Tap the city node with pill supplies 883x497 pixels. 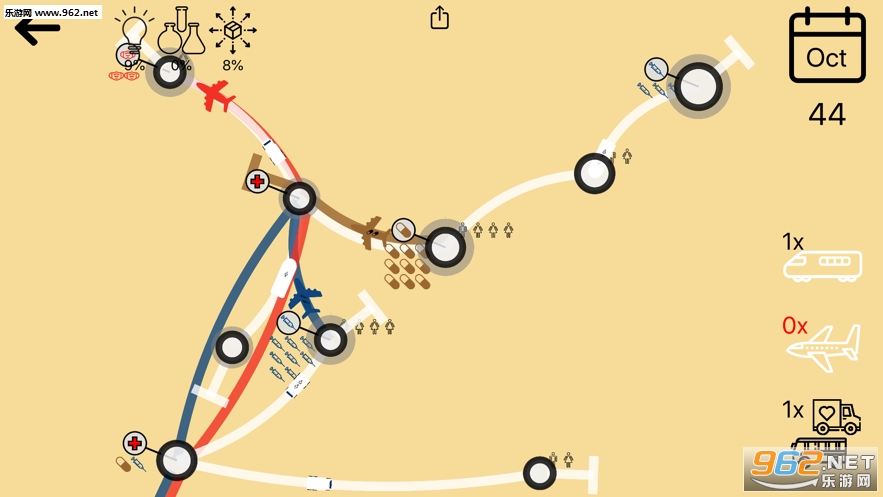click(x=445, y=247)
